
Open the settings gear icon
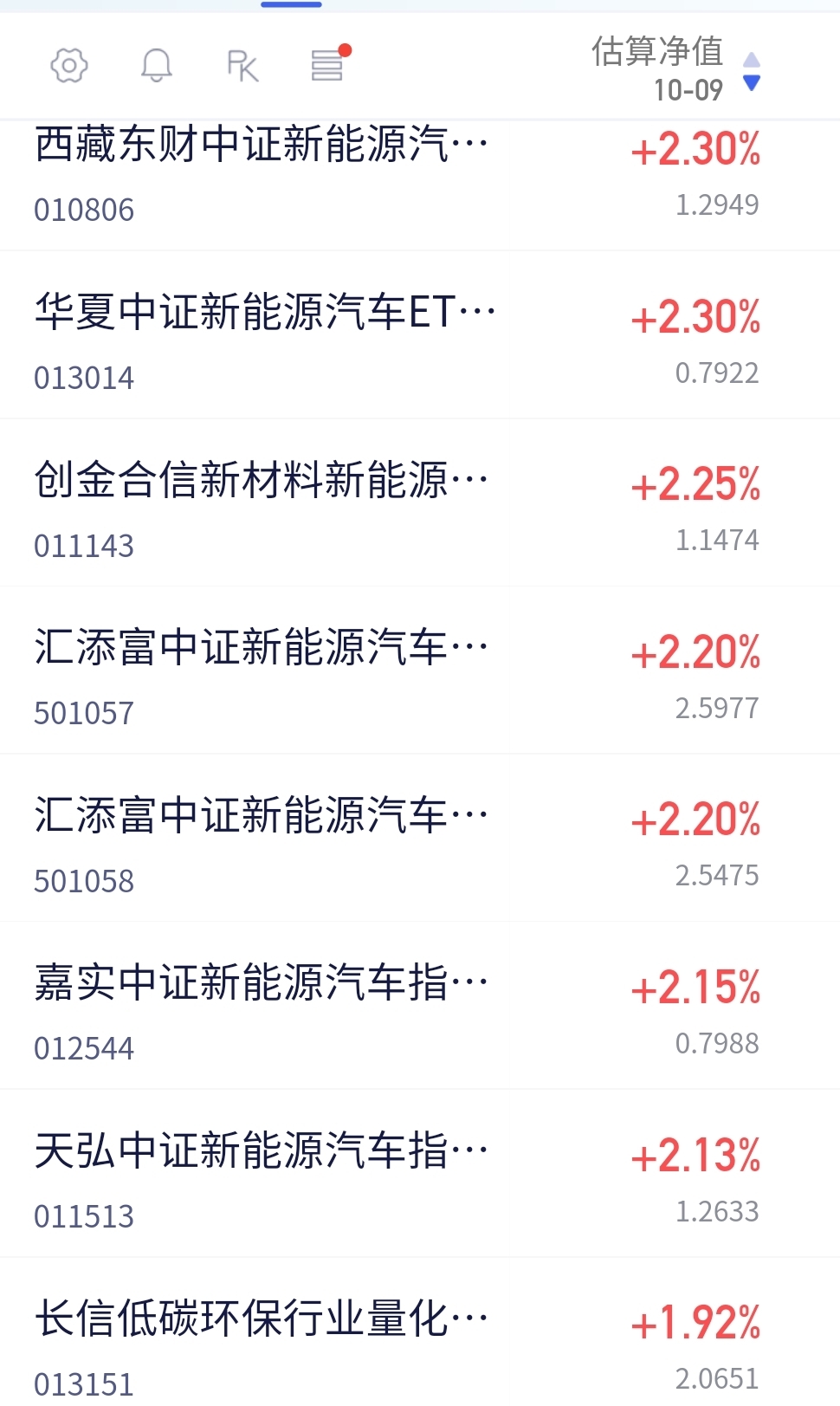point(69,65)
